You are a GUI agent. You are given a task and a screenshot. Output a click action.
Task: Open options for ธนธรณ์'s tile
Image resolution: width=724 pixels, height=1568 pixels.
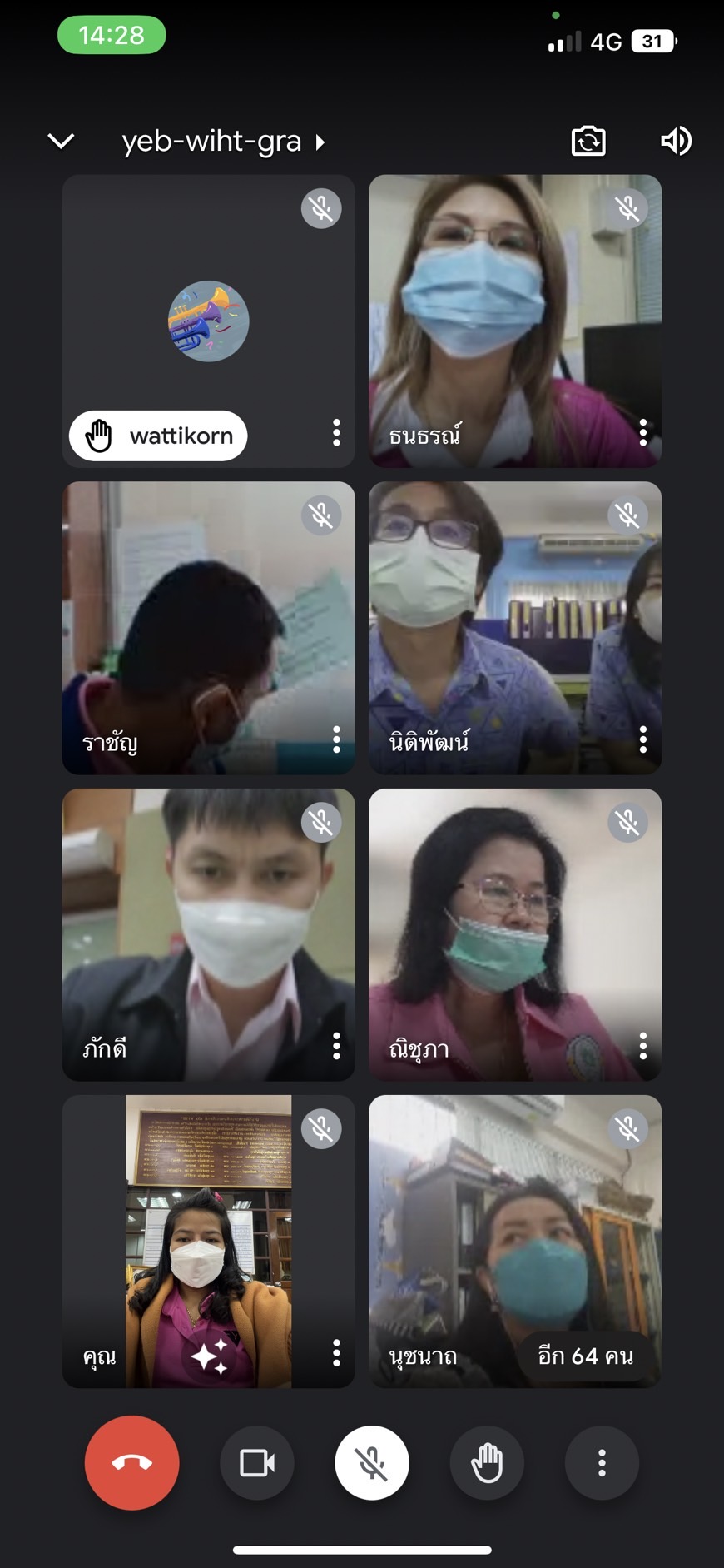click(642, 432)
